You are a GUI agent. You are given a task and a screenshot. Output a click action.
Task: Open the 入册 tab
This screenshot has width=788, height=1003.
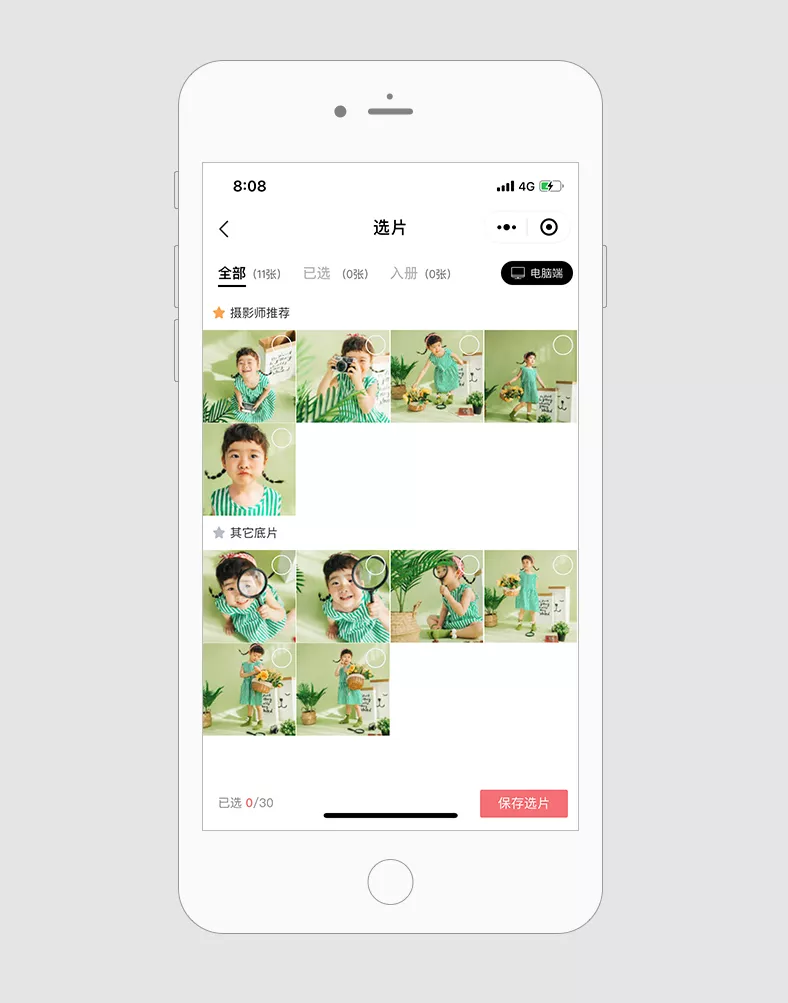[404, 273]
